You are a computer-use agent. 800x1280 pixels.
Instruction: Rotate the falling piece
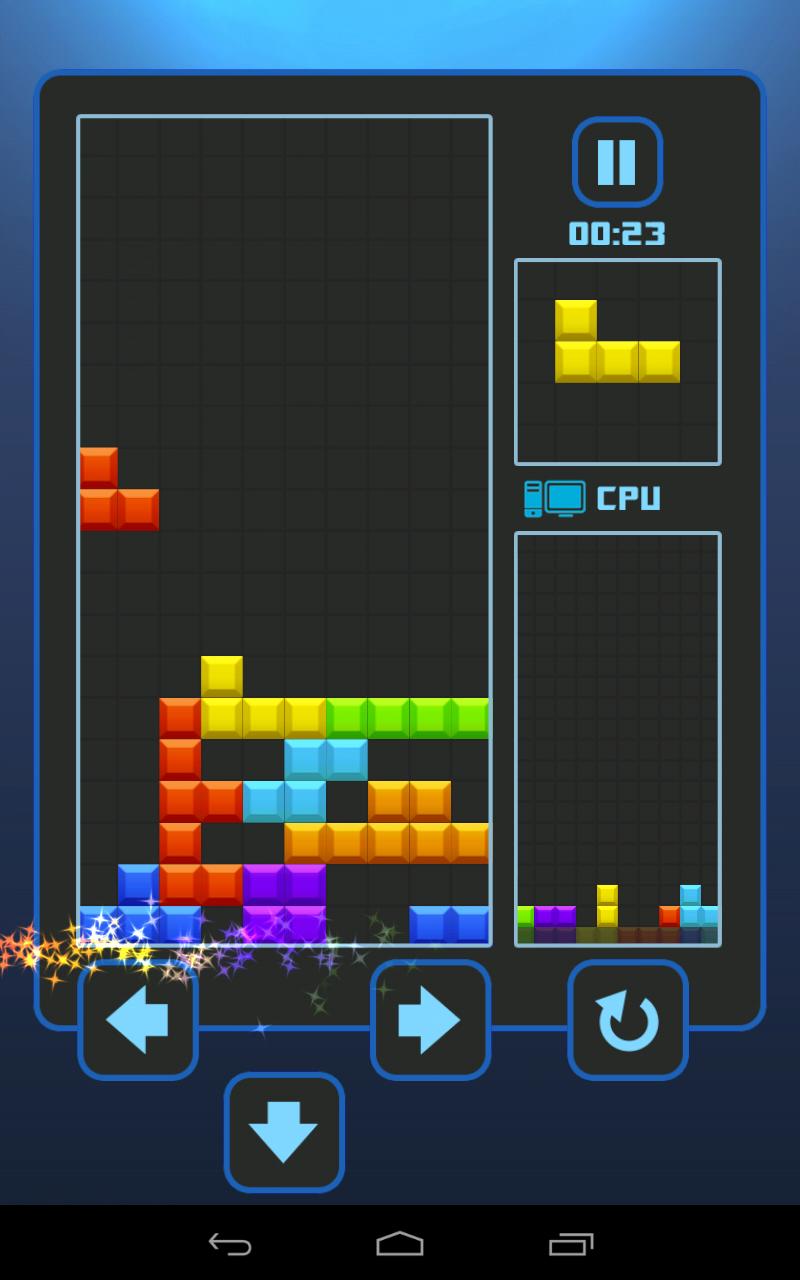(x=628, y=1021)
